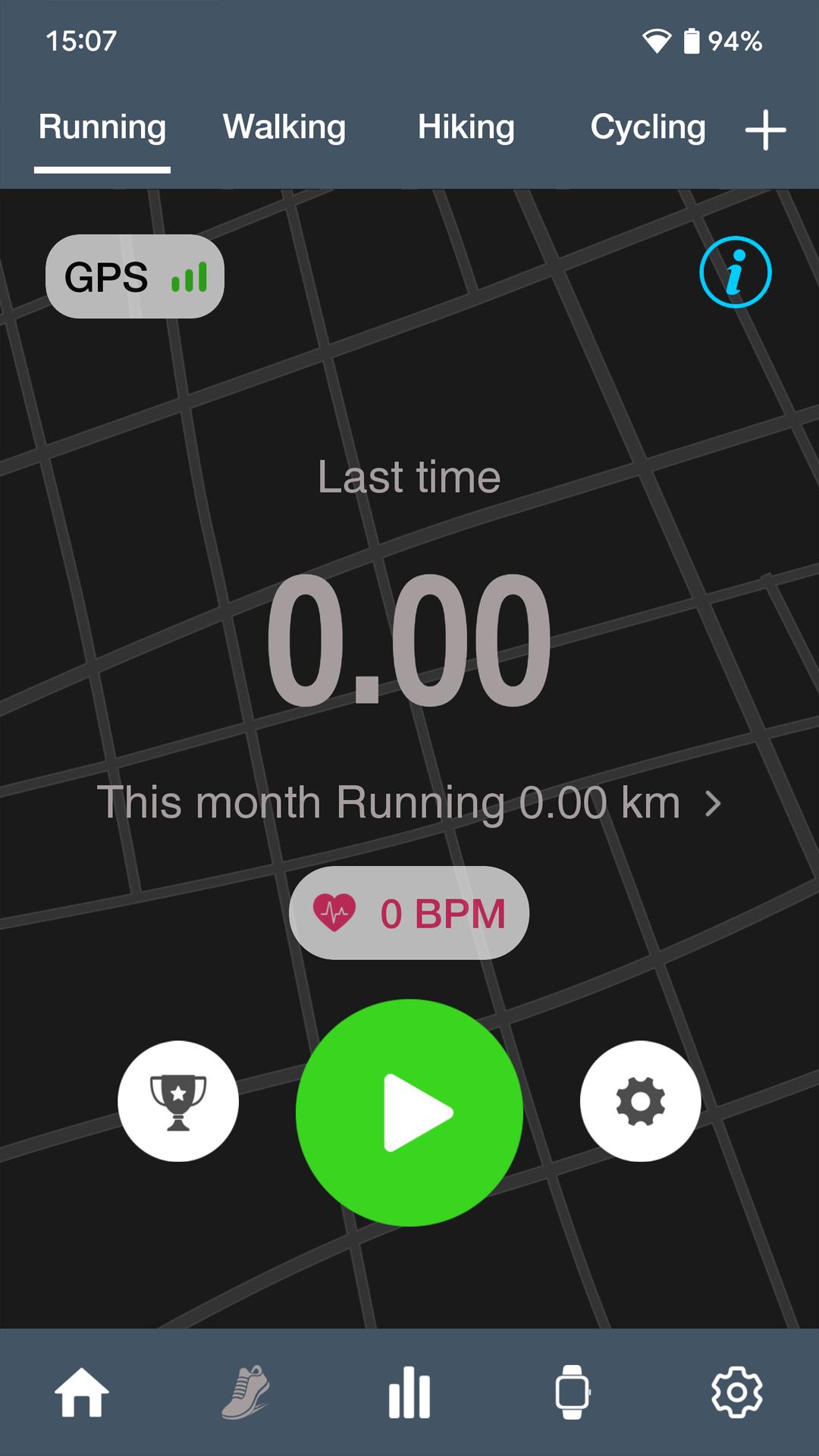Start the run with the green play button
Viewport: 819px width, 1456px height.
(x=409, y=1112)
